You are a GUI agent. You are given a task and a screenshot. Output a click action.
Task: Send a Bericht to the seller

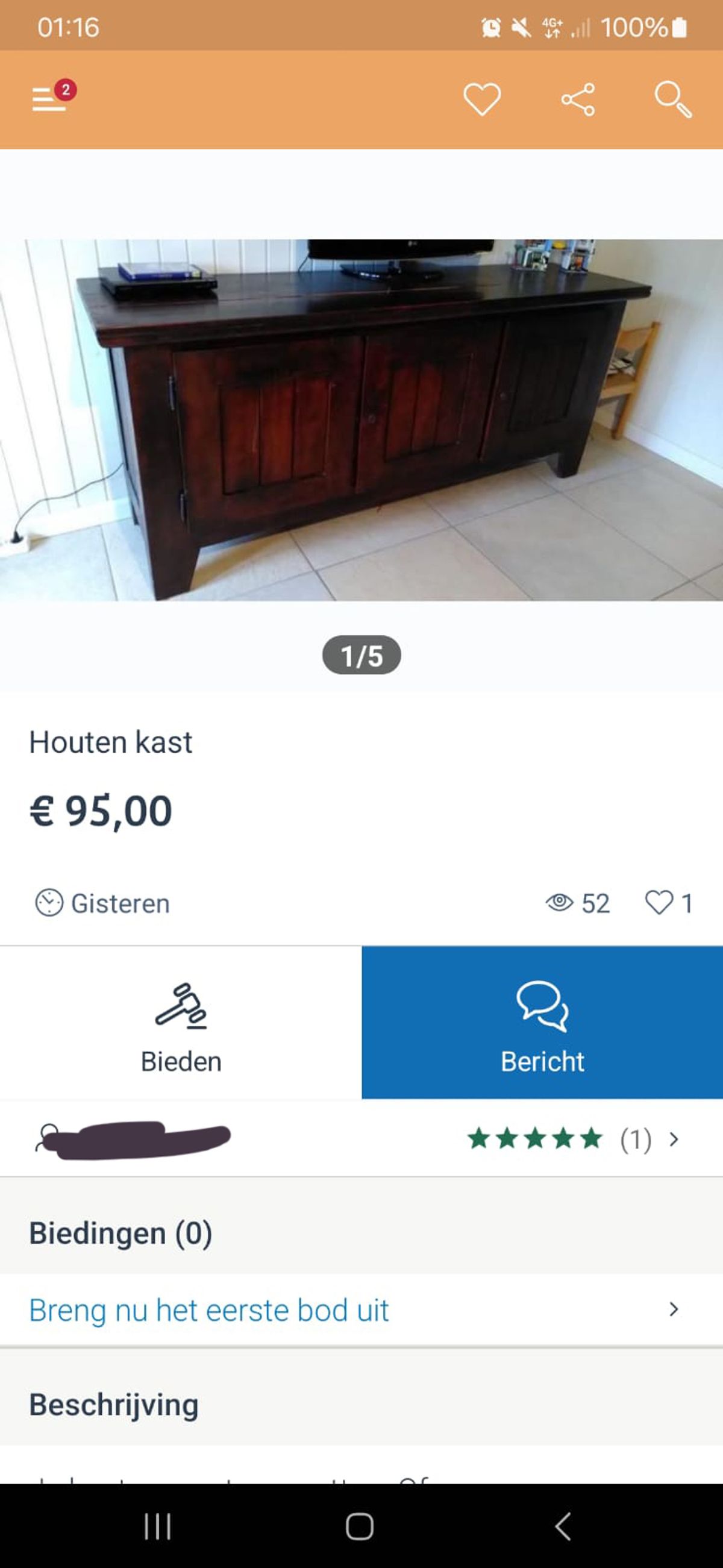coord(542,1023)
